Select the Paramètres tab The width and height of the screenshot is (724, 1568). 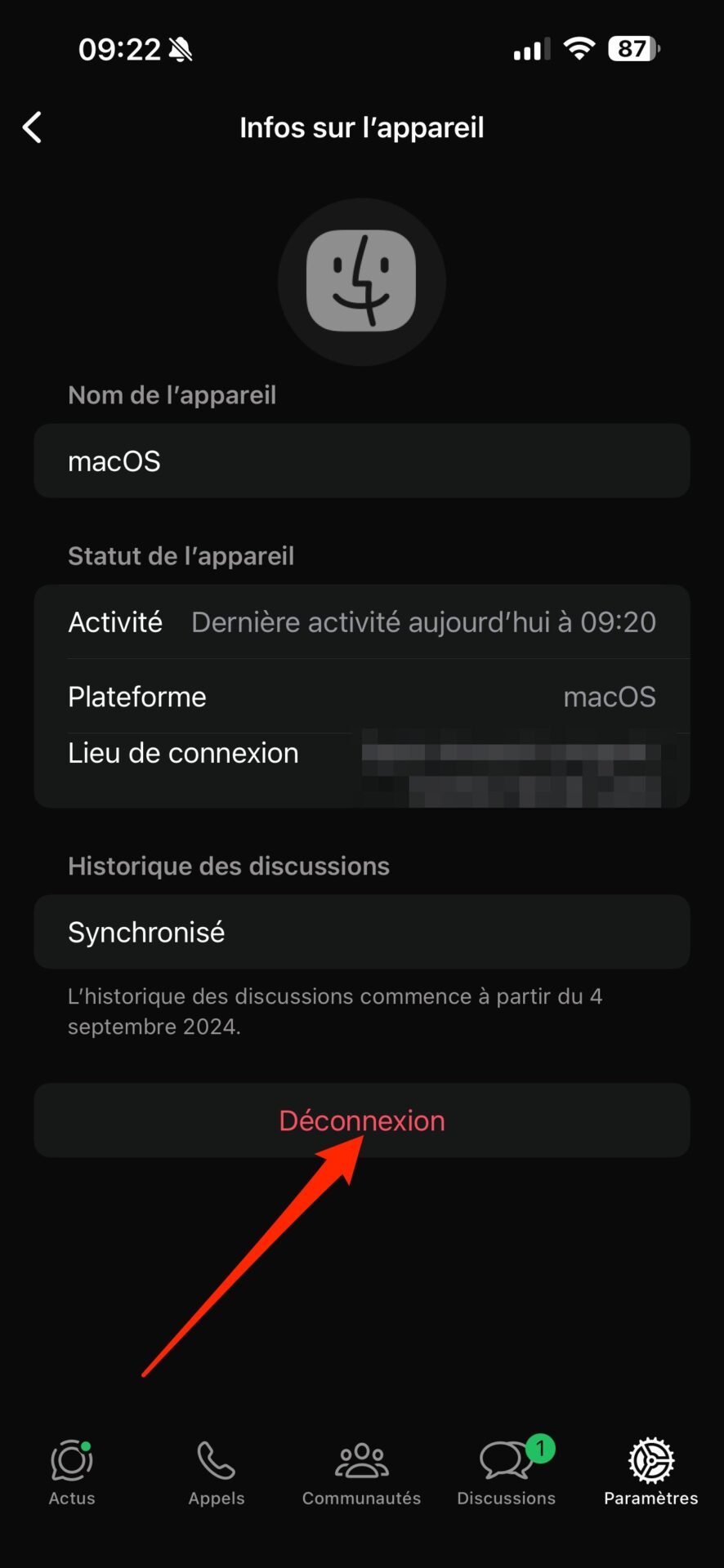point(651,1472)
